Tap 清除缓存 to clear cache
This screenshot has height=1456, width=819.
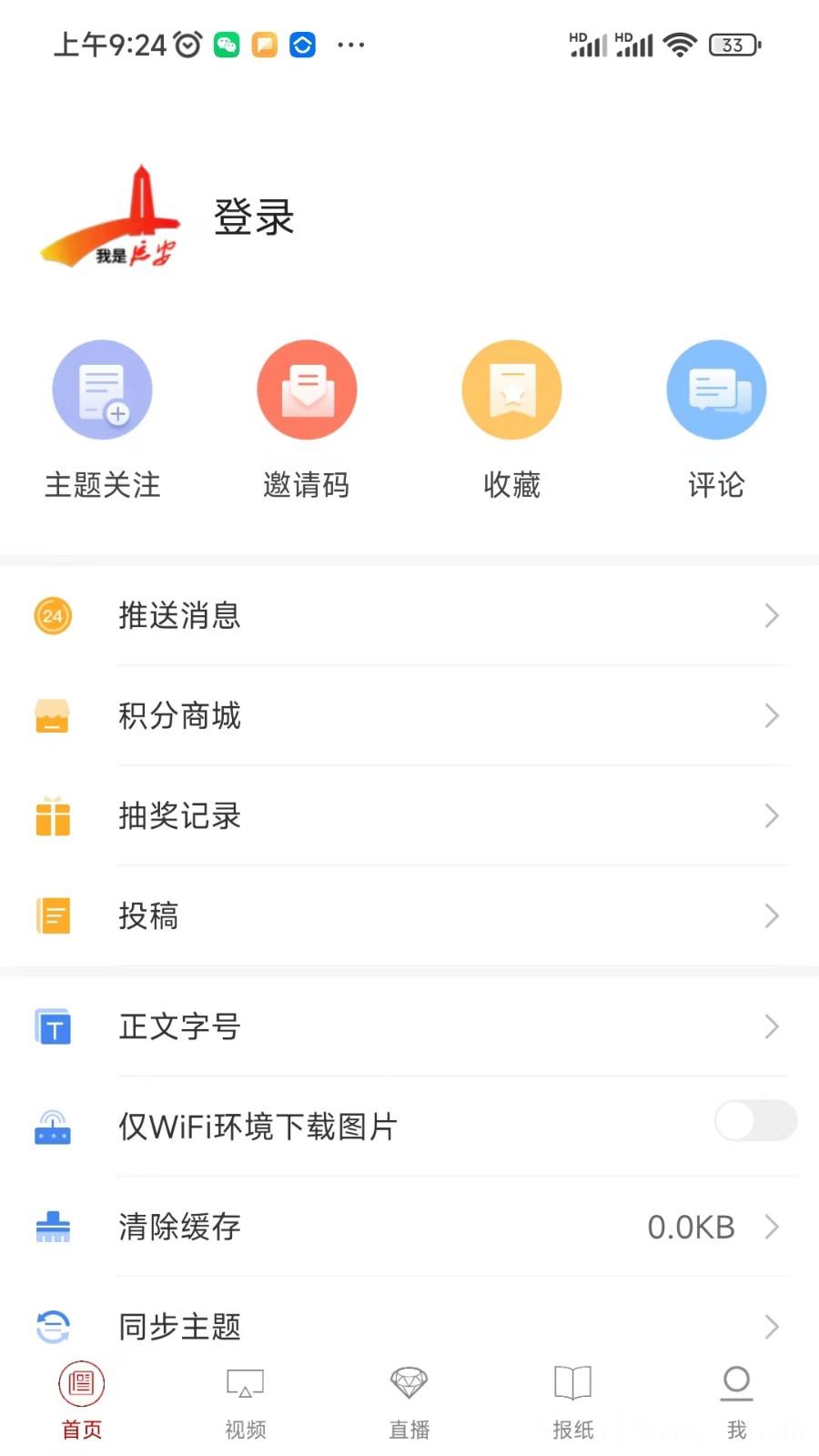pyautogui.click(x=179, y=1227)
